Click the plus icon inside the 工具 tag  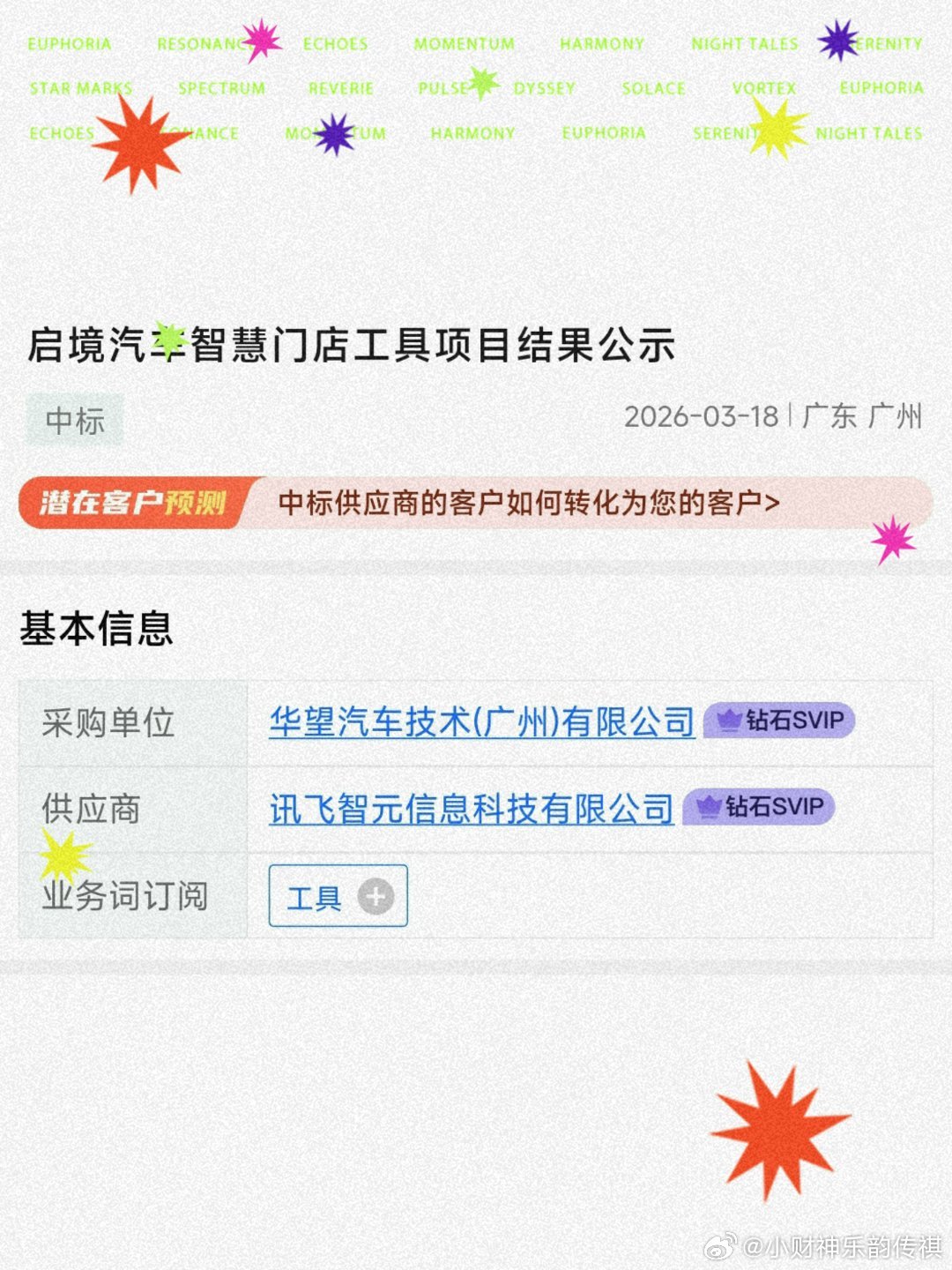[376, 897]
